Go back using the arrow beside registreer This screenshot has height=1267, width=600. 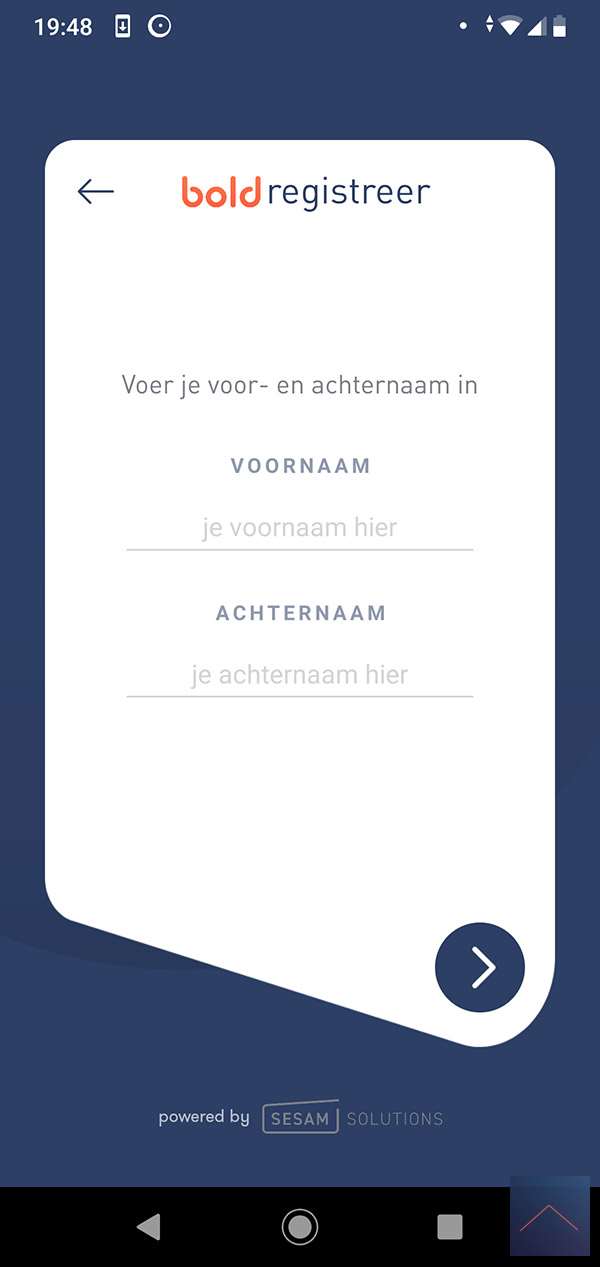pyautogui.click(x=96, y=191)
